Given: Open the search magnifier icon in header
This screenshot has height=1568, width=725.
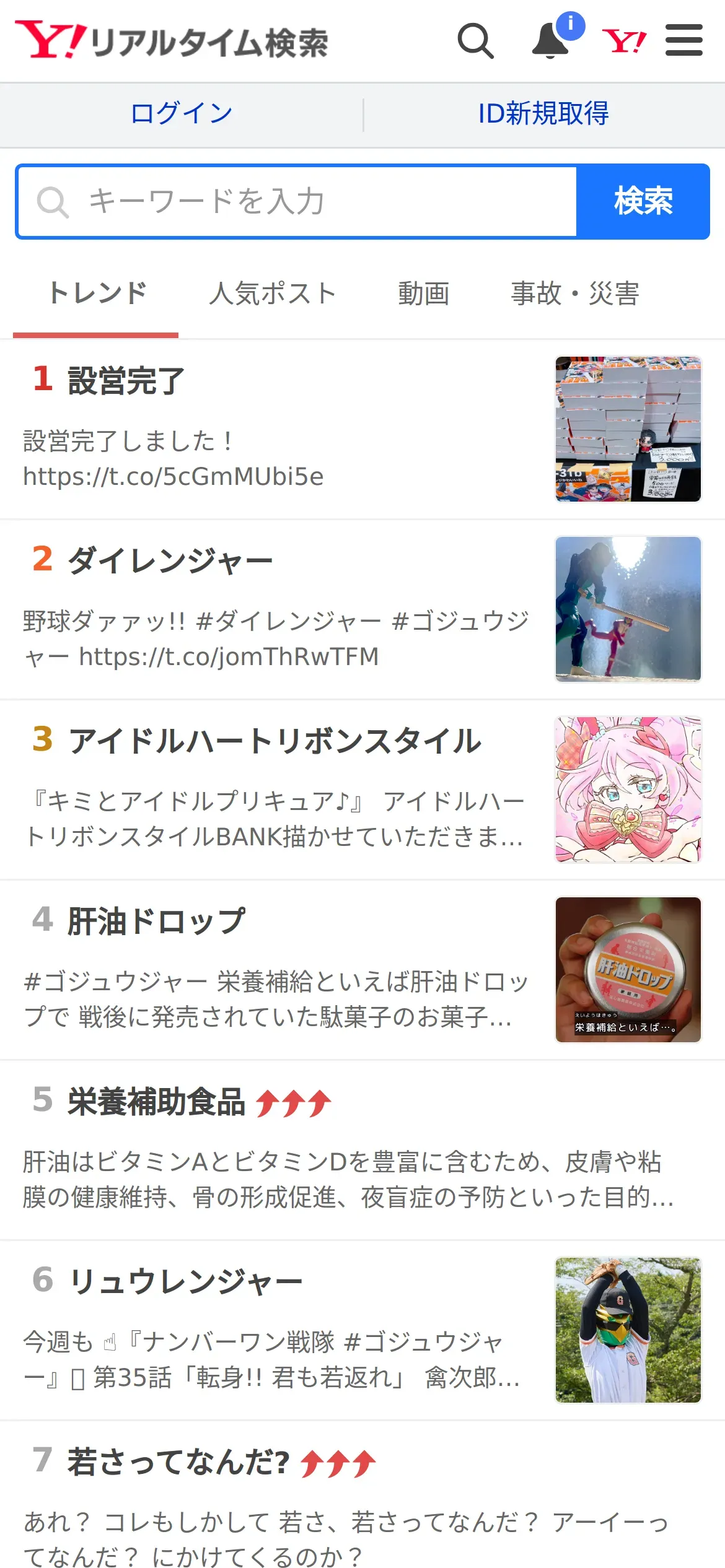Looking at the screenshot, I should coord(475,41).
